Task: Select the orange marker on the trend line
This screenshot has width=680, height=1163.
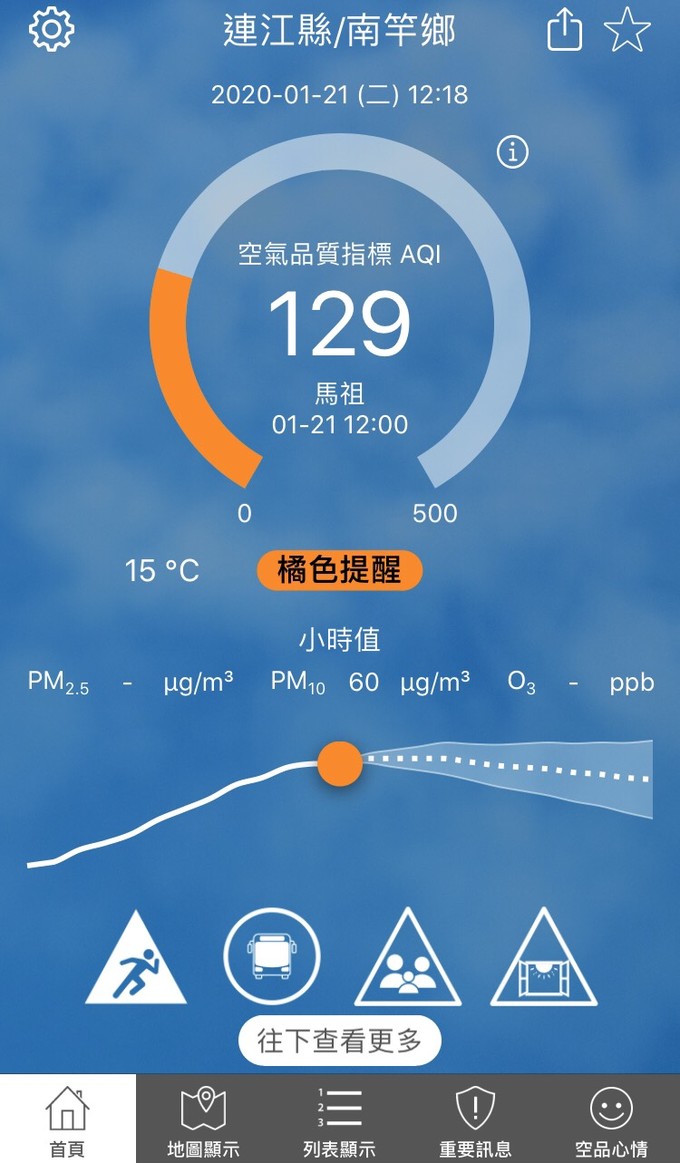Action: pyautogui.click(x=340, y=764)
